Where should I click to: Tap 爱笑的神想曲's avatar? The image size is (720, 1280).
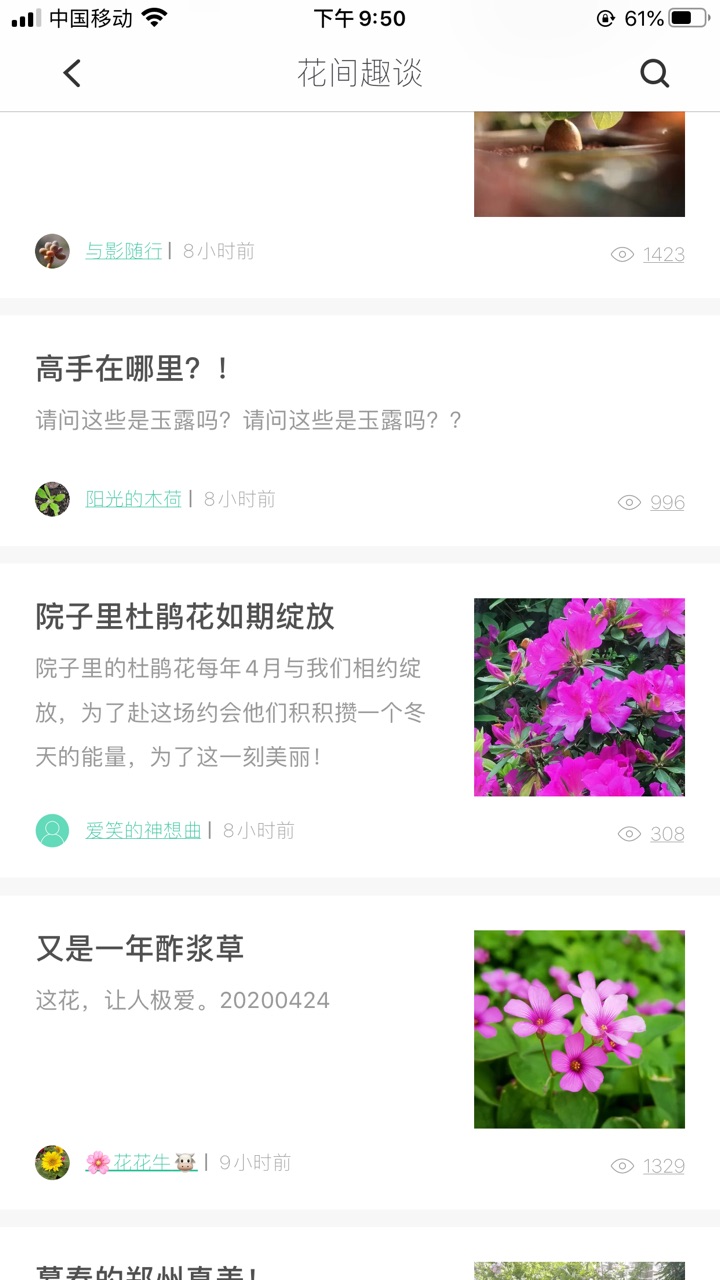click(52, 830)
